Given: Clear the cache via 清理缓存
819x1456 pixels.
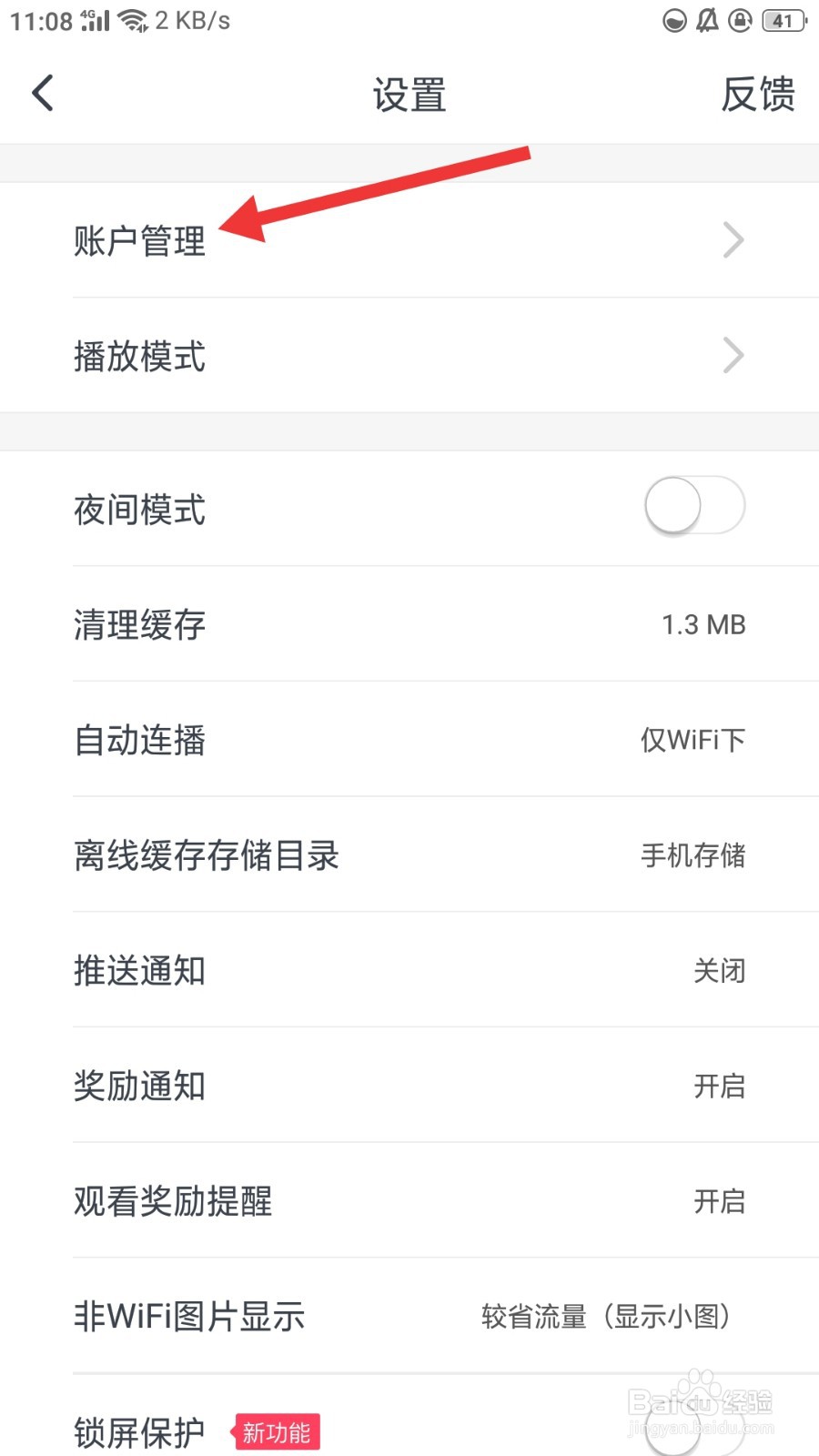Looking at the screenshot, I should (x=409, y=624).
